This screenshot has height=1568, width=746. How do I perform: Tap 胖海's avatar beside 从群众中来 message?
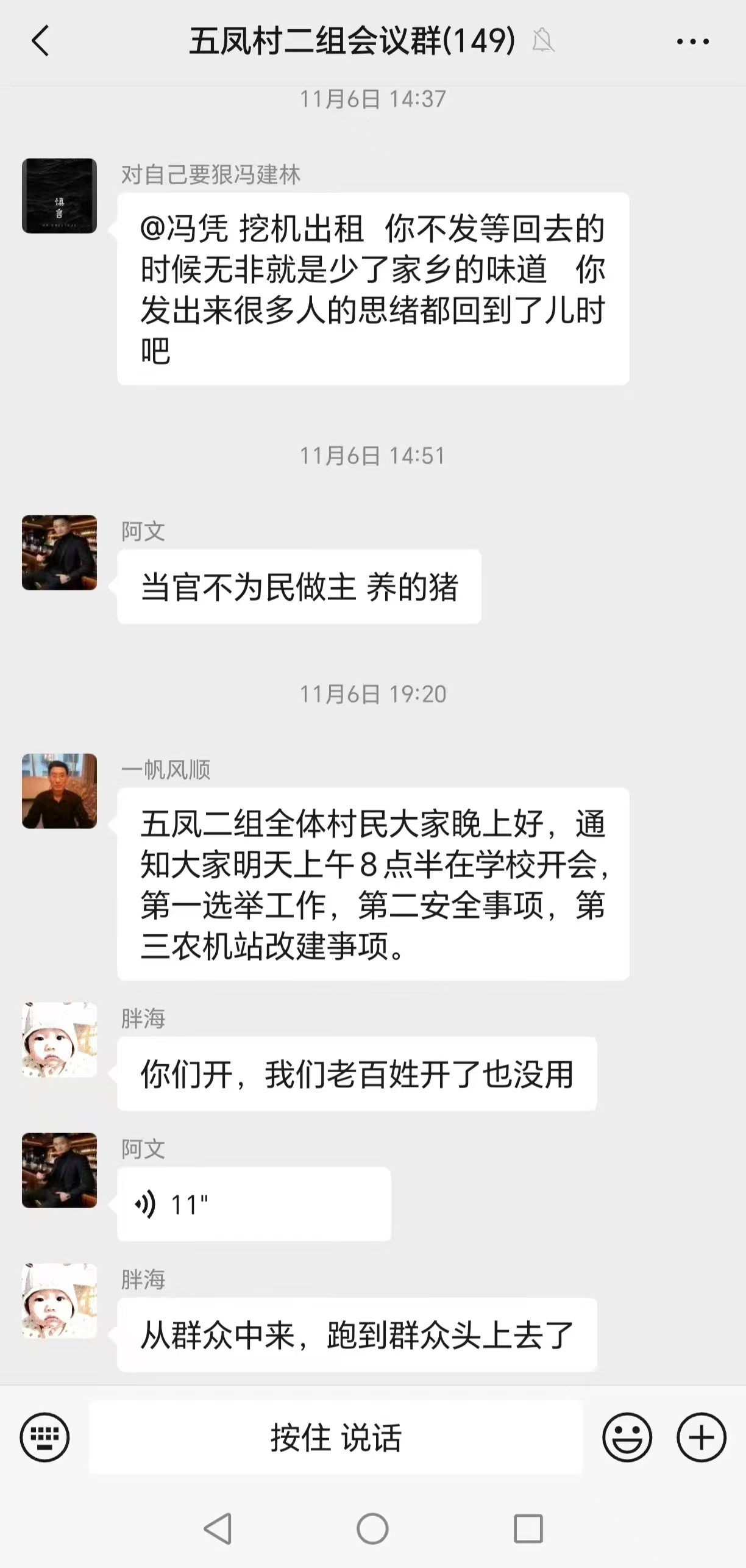point(59,1301)
